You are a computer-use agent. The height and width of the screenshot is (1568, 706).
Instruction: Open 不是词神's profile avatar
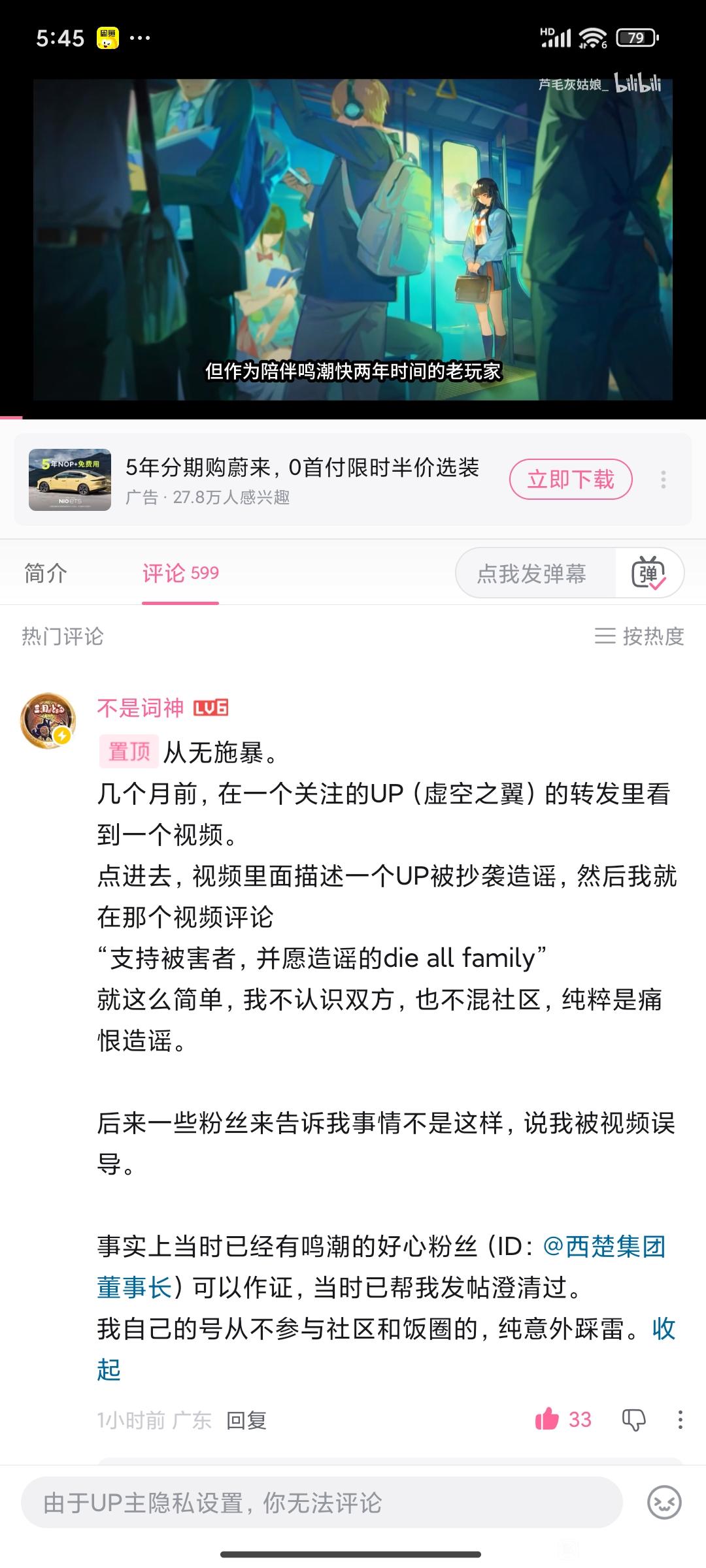click(48, 721)
